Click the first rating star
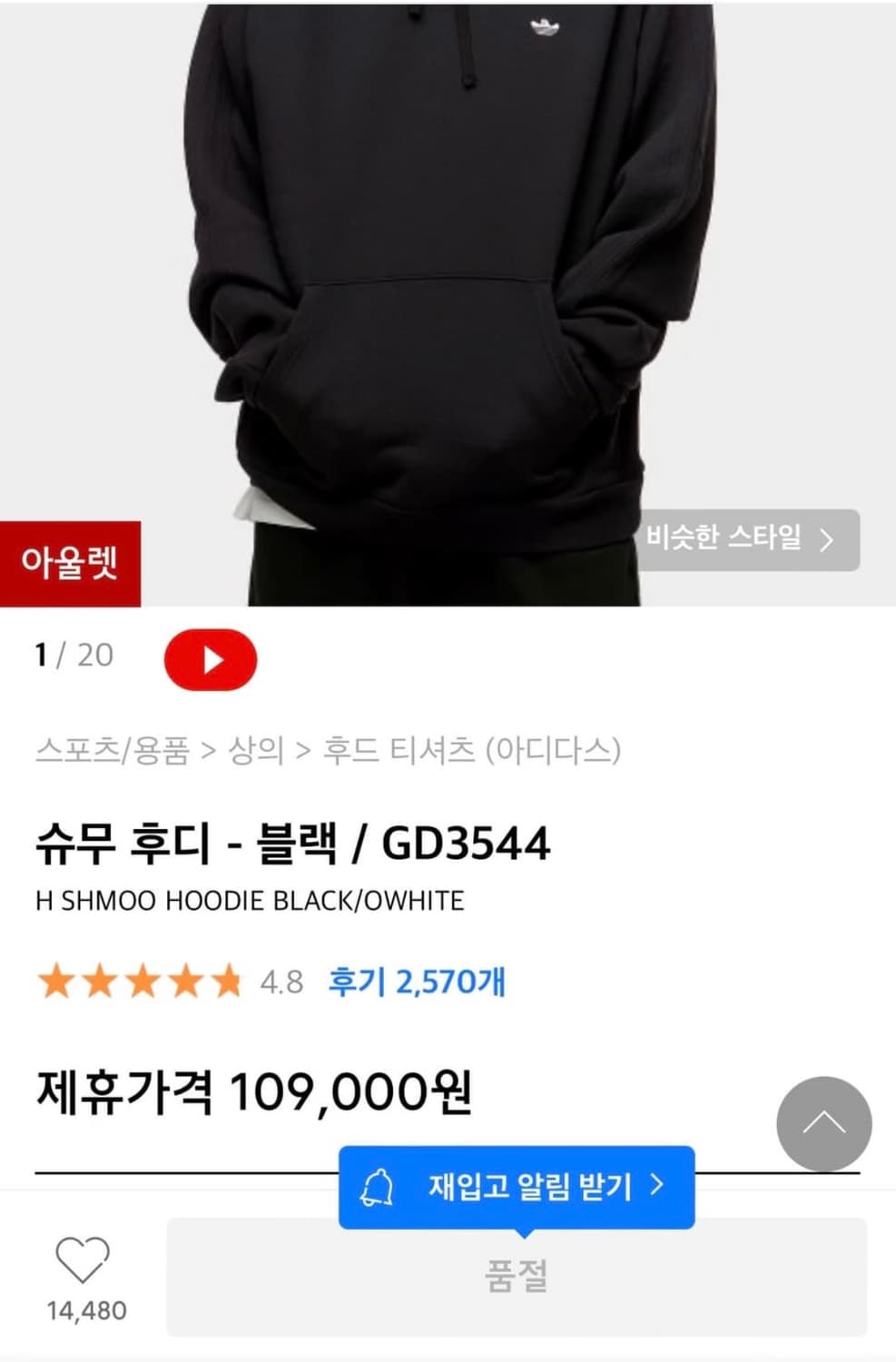 pos(55,982)
